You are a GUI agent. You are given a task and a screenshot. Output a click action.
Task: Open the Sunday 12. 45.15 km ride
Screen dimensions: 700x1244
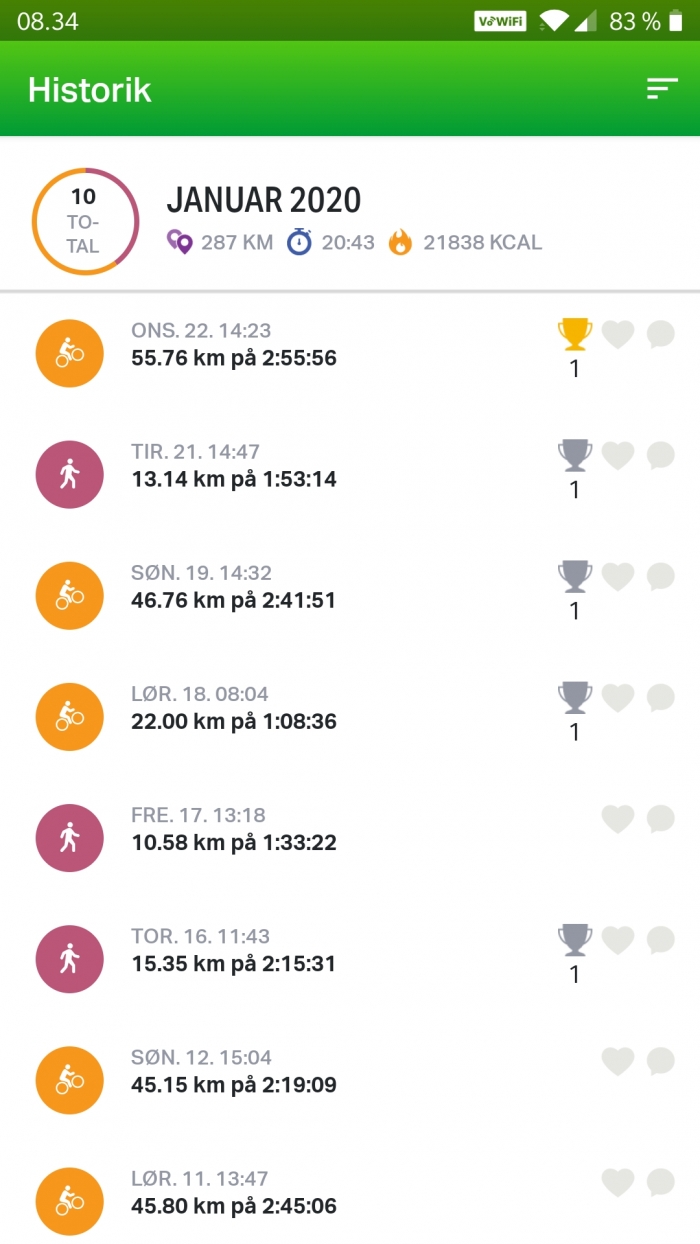point(350,1081)
